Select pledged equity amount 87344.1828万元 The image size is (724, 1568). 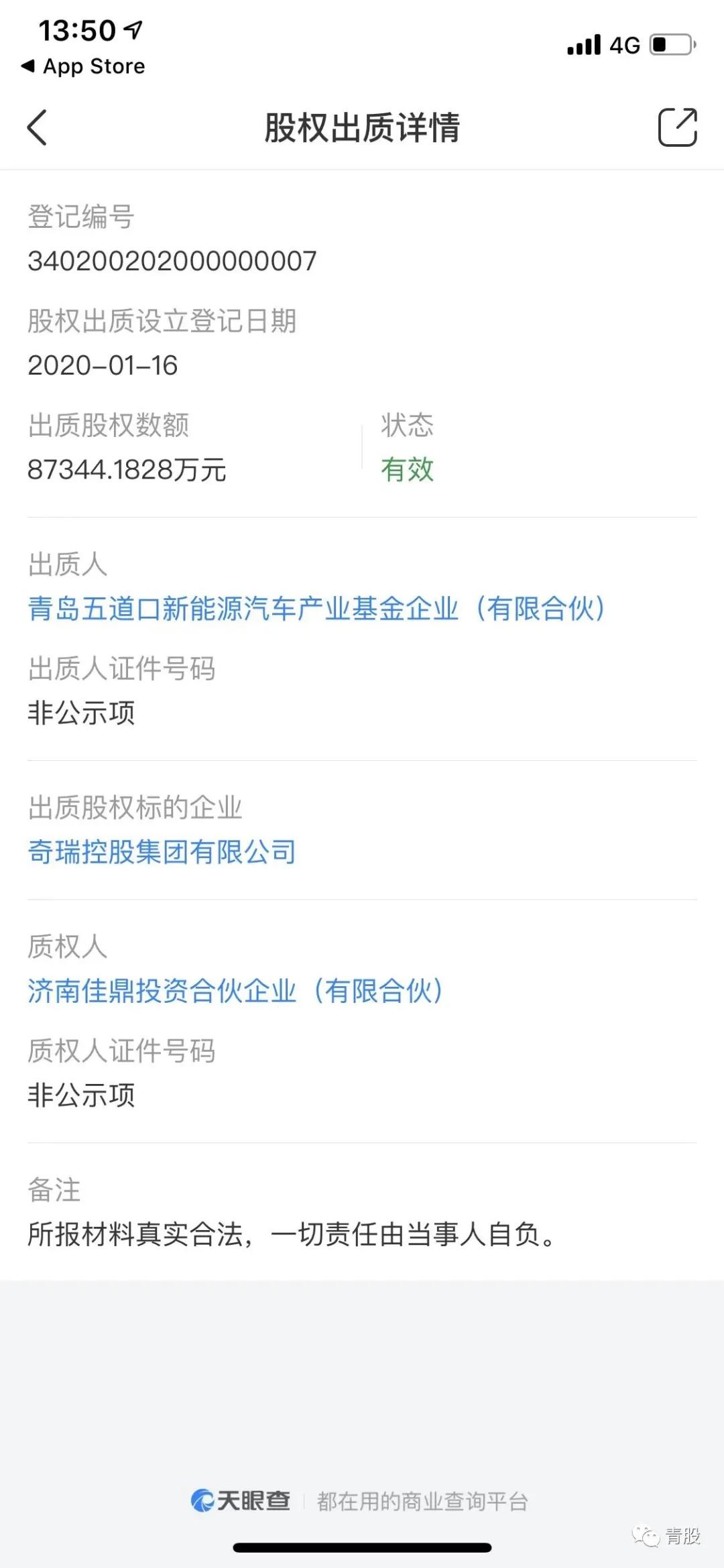127,471
